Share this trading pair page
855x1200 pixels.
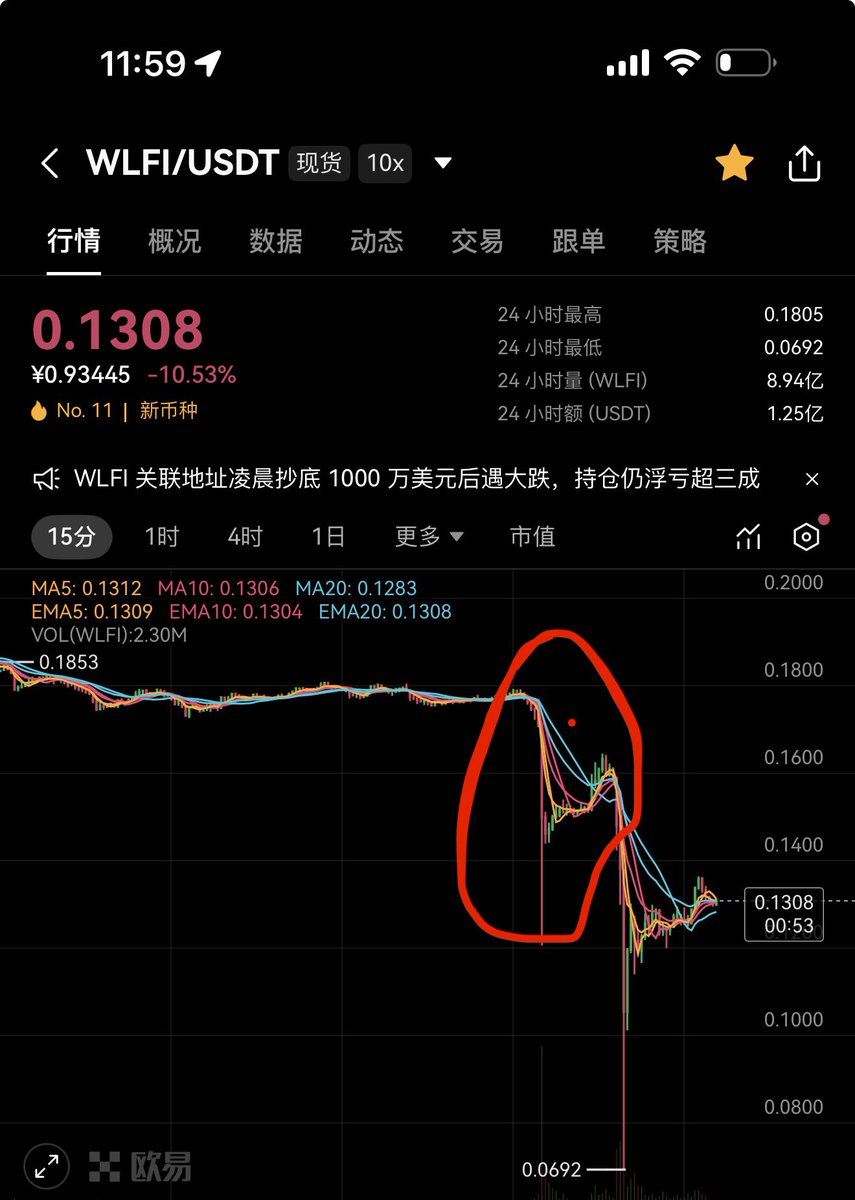804,164
